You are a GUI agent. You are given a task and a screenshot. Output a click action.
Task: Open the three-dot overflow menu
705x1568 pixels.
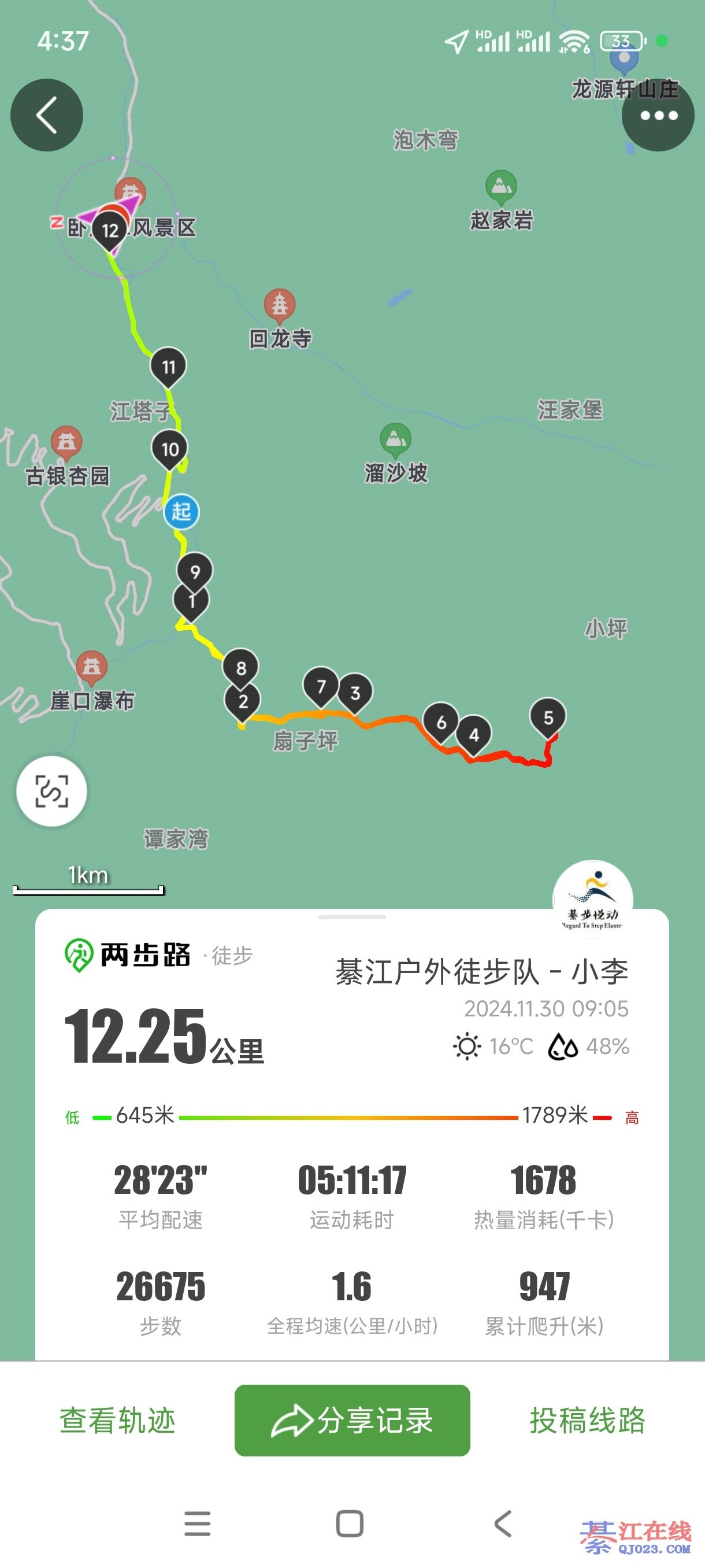[658, 116]
